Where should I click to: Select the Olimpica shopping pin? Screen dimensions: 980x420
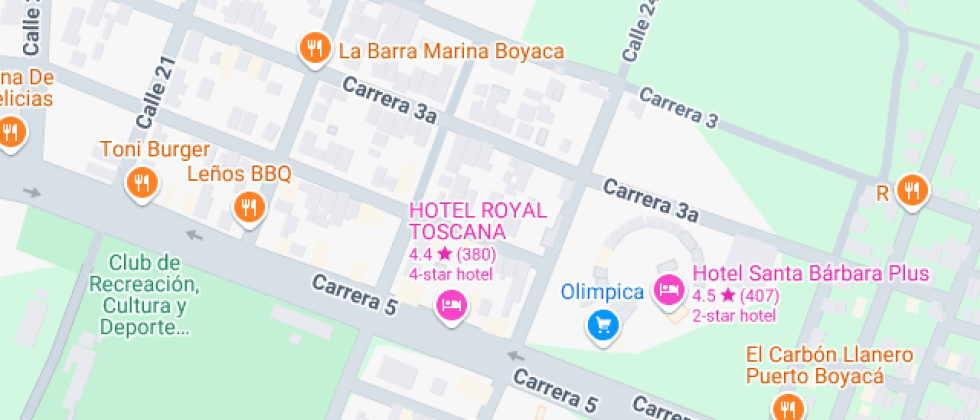coord(602,324)
